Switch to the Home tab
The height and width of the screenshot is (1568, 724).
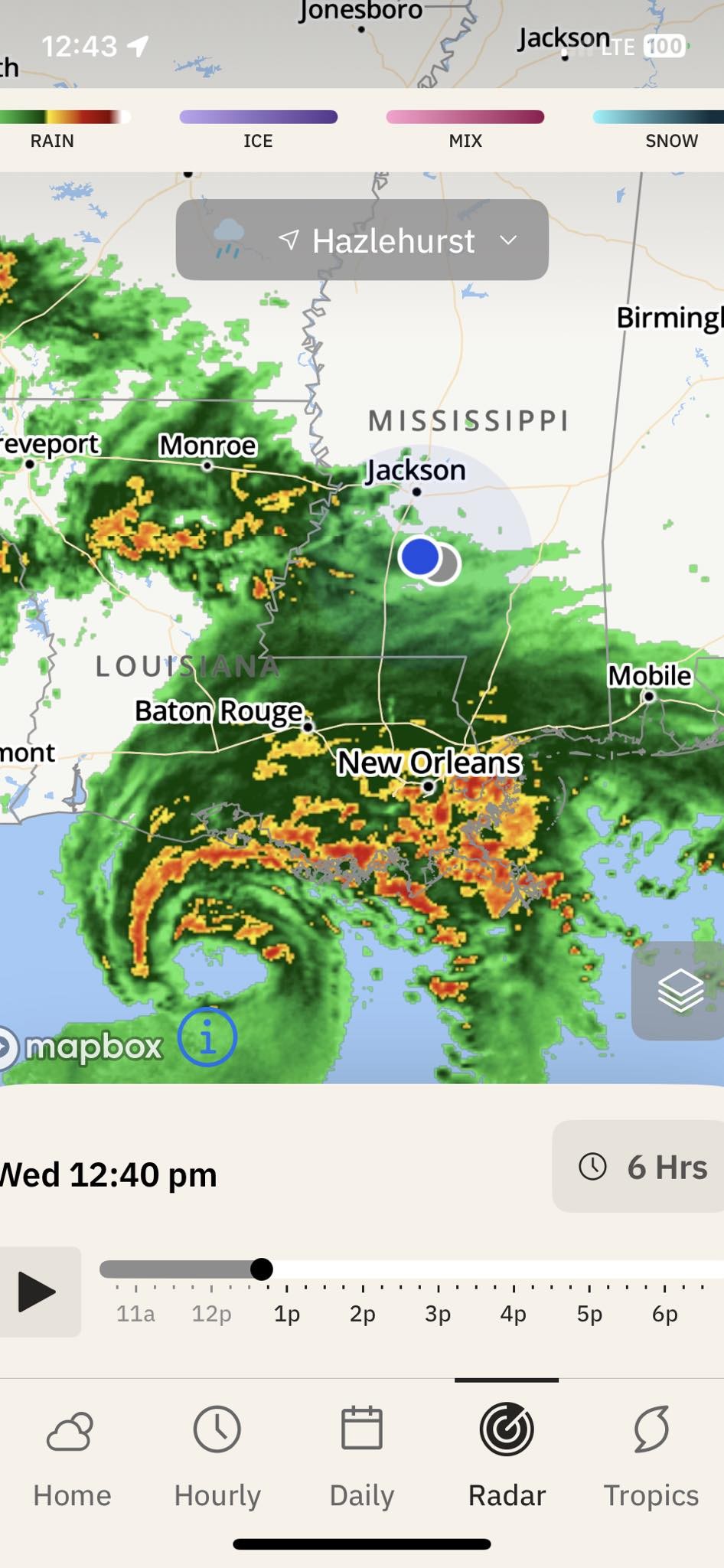tap(72, 1456)
